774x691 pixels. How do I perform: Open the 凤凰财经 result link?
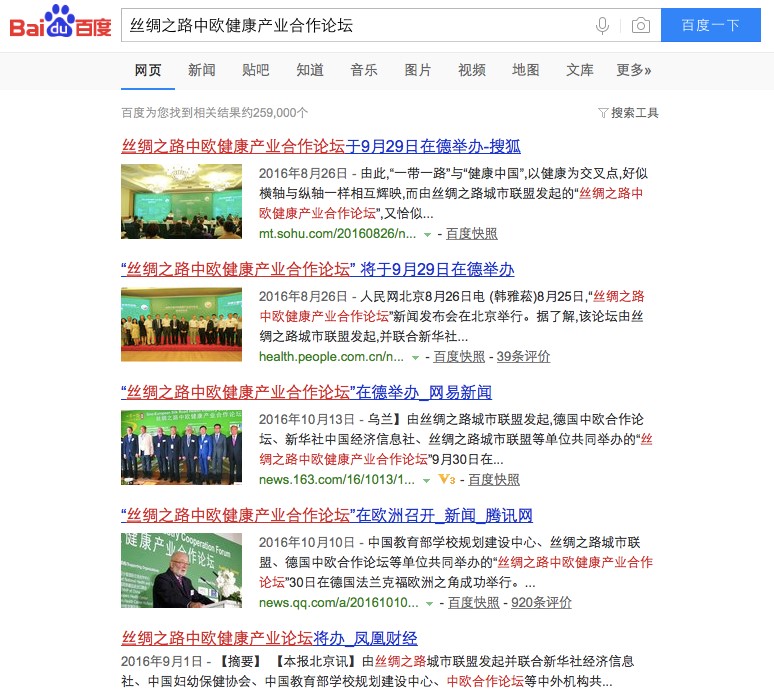(x=269, y=638)
